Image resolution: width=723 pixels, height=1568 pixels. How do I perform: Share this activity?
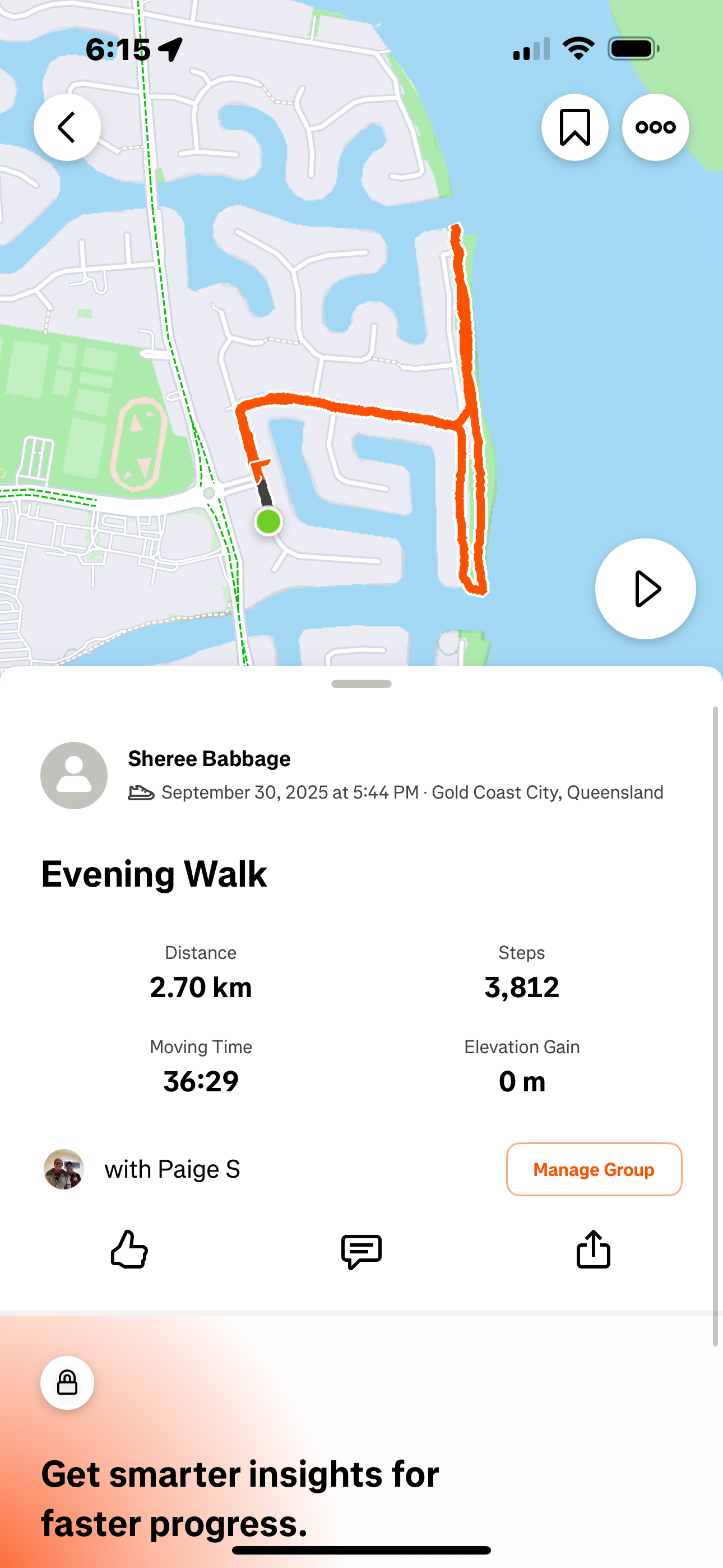(x=593, y=1249)
